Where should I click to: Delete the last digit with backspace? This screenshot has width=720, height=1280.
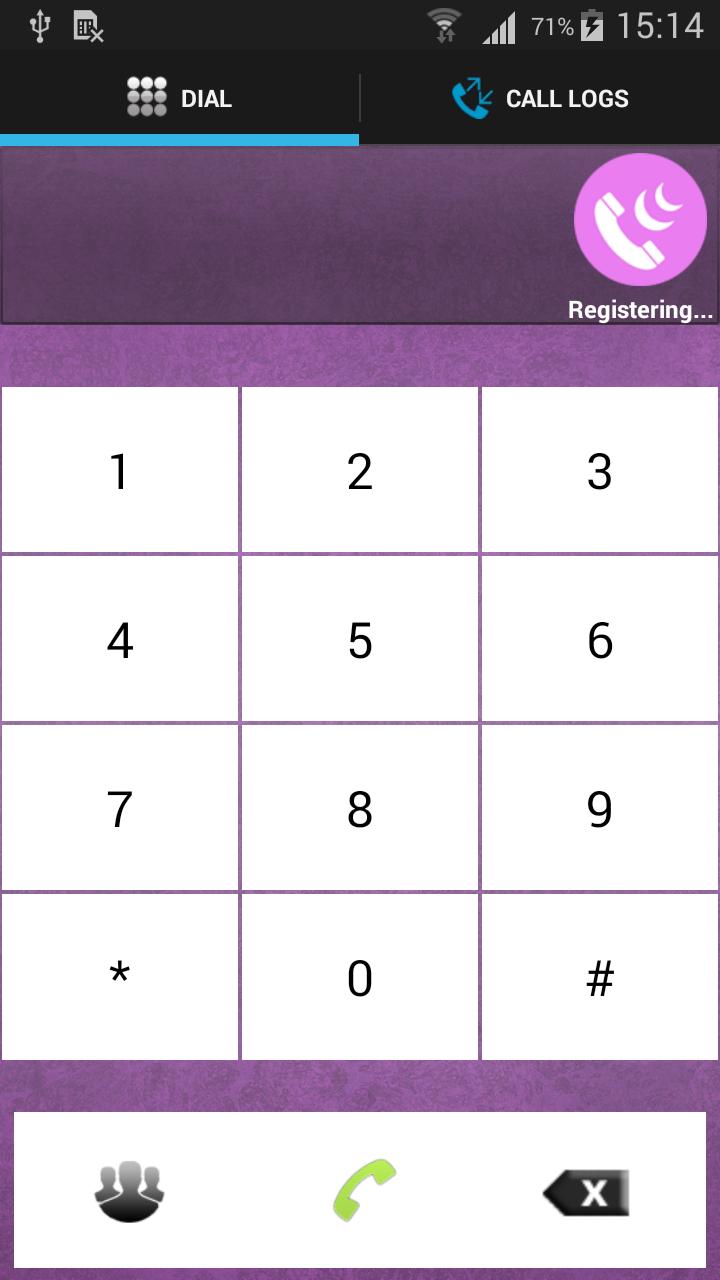587,1192
